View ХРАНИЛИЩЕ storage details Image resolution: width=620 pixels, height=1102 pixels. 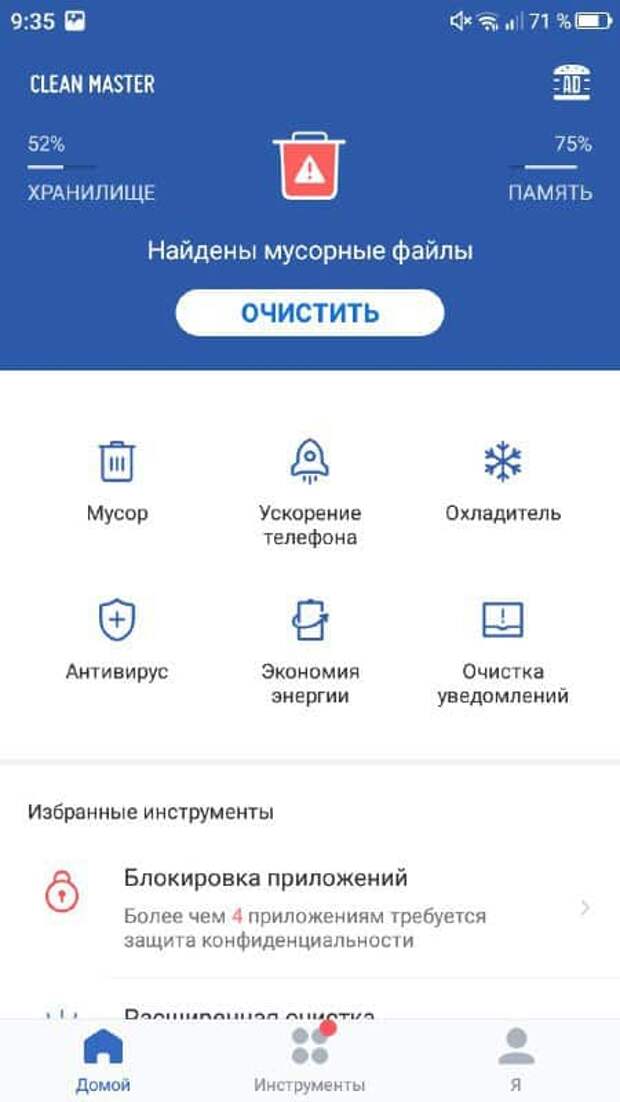pos(90,169)
